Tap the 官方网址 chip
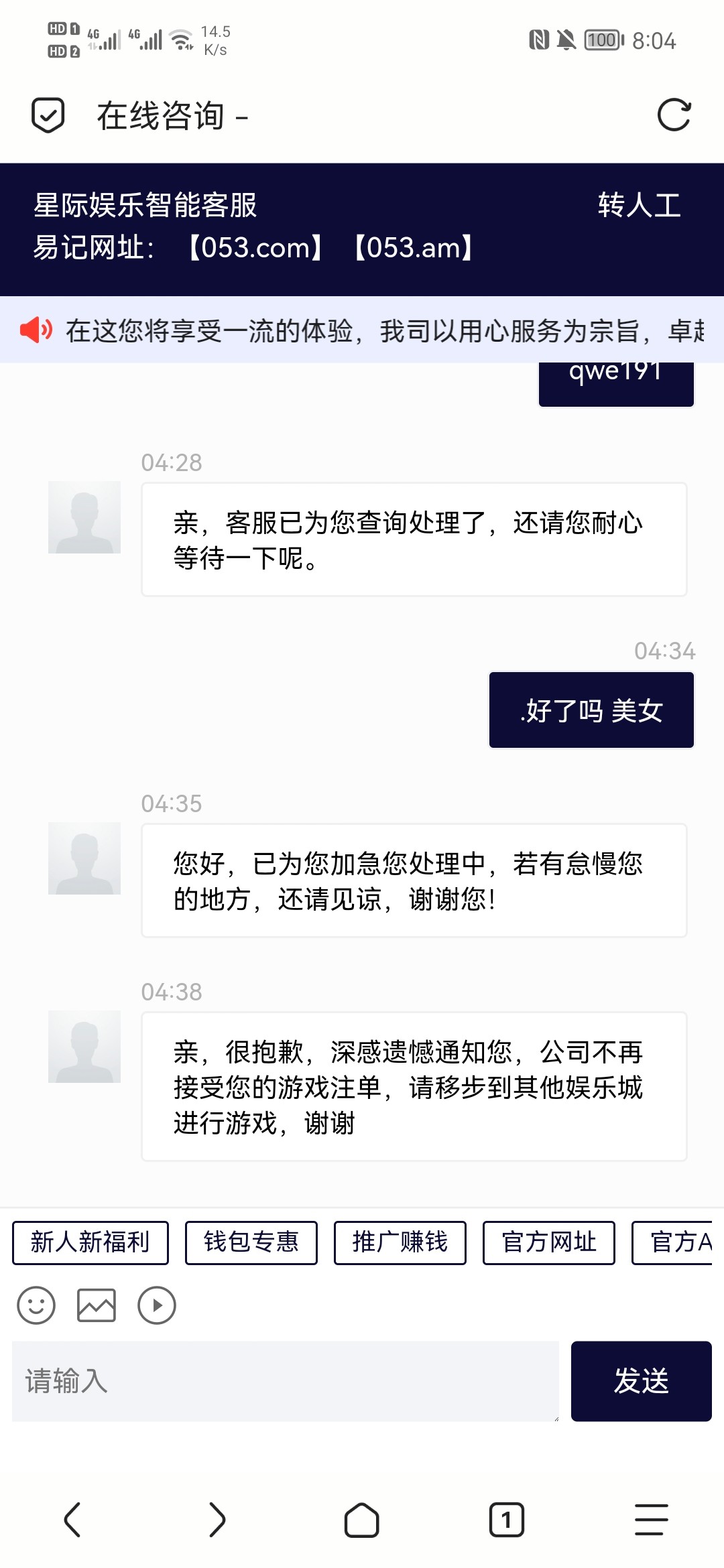The image size is (724, 1568). (x=549, y=1242)
